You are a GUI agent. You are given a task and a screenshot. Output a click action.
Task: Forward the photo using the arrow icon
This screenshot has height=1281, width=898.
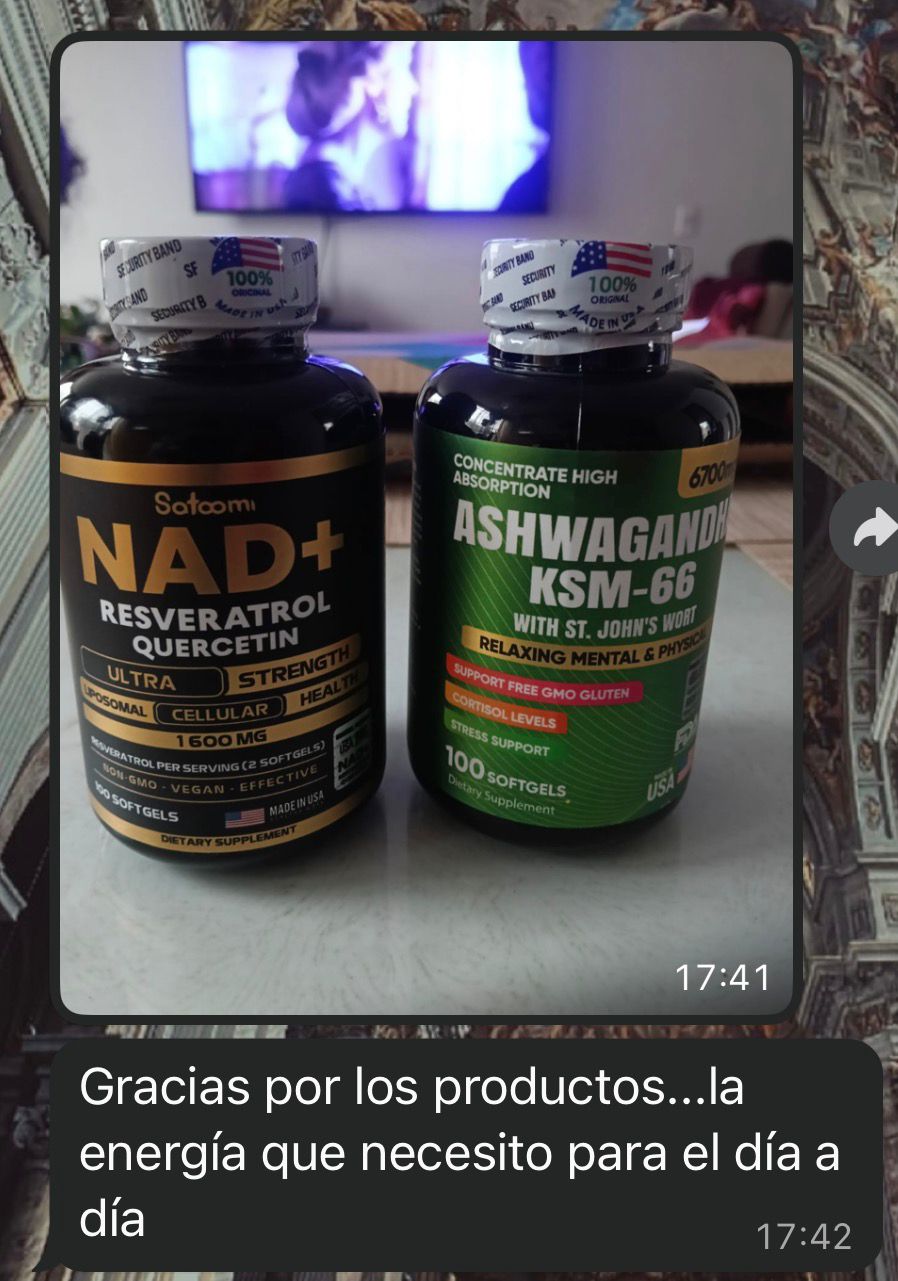click(x=872, y=528)
